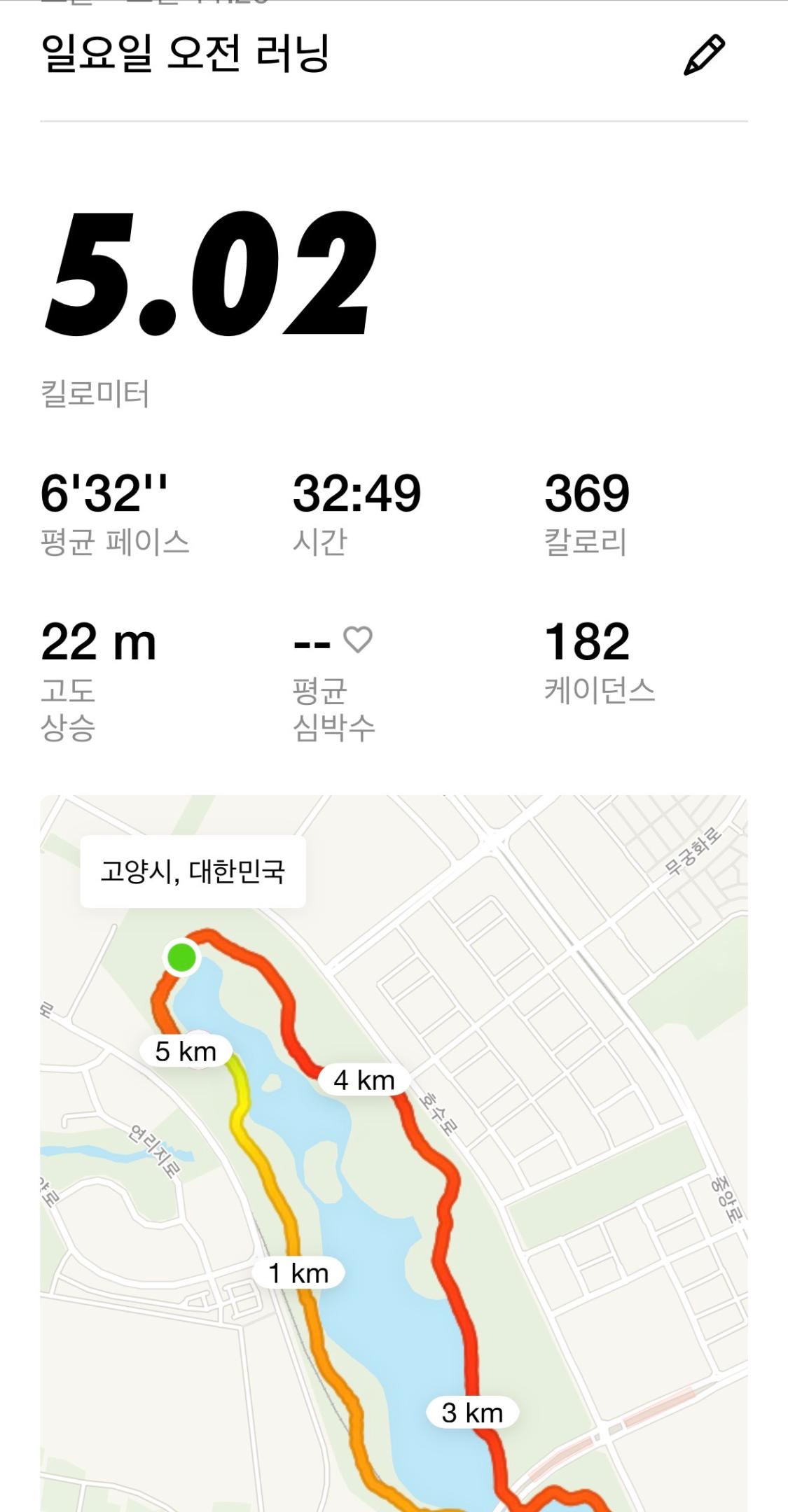Tap the 고양시, 대한민국 location label

(x=193, y=871)
